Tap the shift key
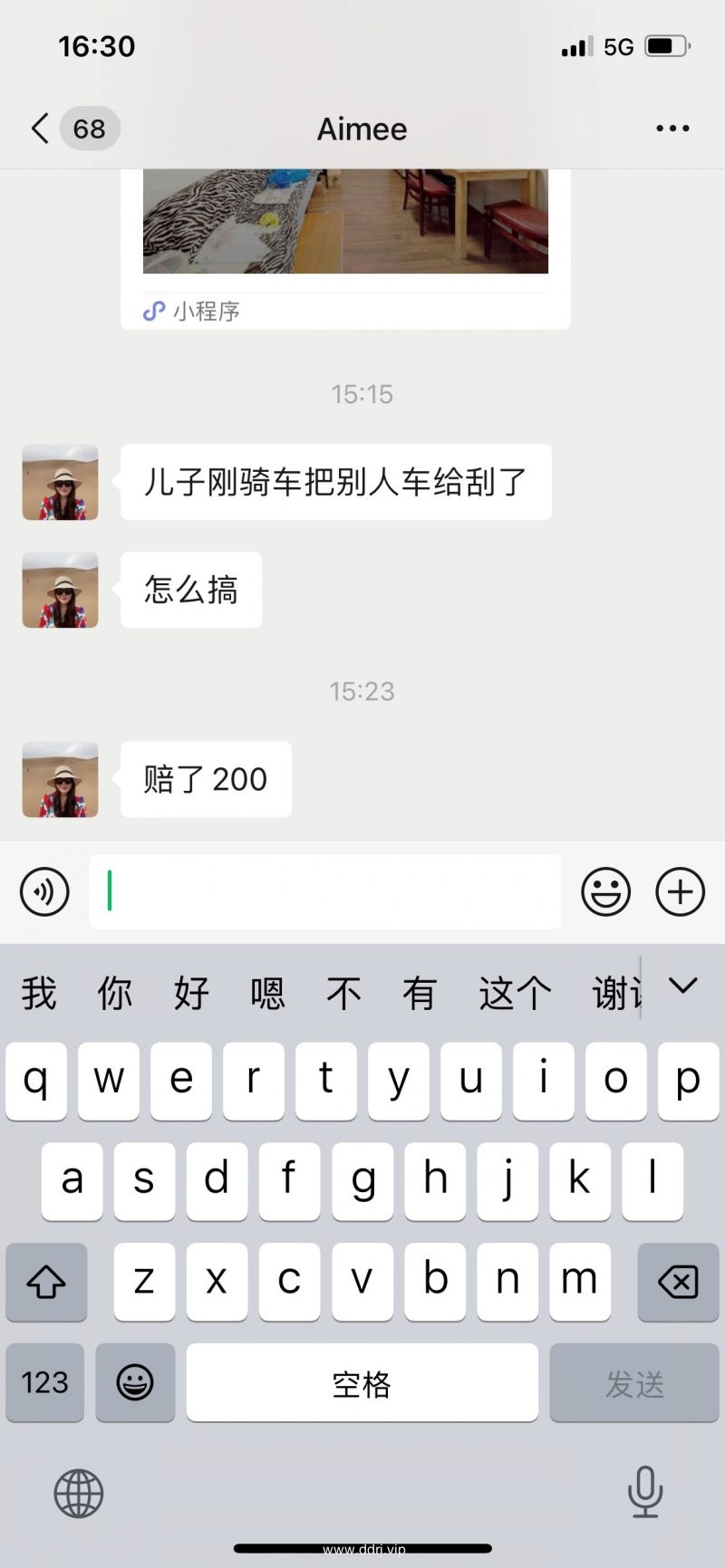This screenshot has height=1568, width=725. (x=46, y=1282)
